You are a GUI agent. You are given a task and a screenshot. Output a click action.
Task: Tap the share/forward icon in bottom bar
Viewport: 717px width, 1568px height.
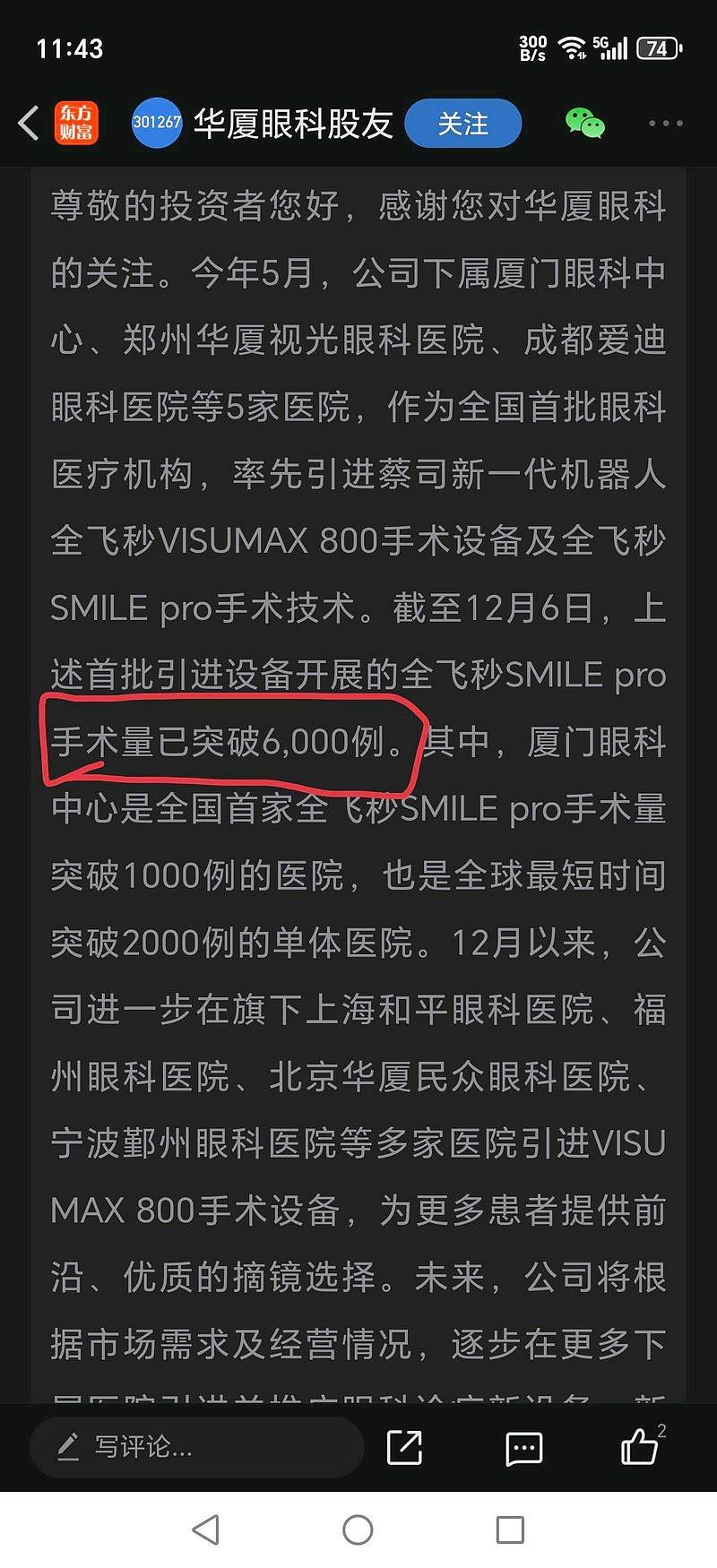405,1446
